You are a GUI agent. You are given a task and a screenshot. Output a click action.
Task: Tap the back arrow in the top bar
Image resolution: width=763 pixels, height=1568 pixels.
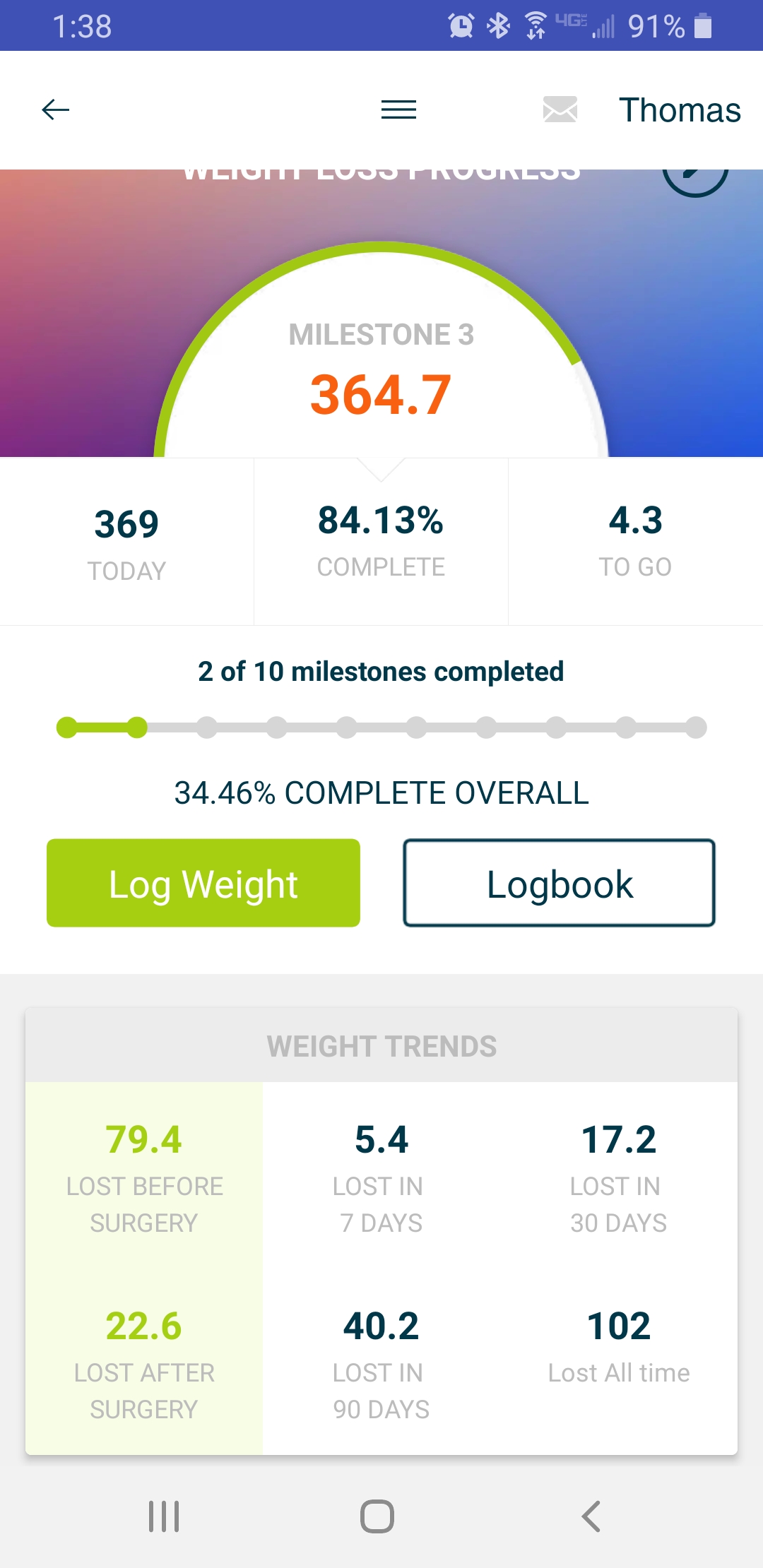pos(56,110)
